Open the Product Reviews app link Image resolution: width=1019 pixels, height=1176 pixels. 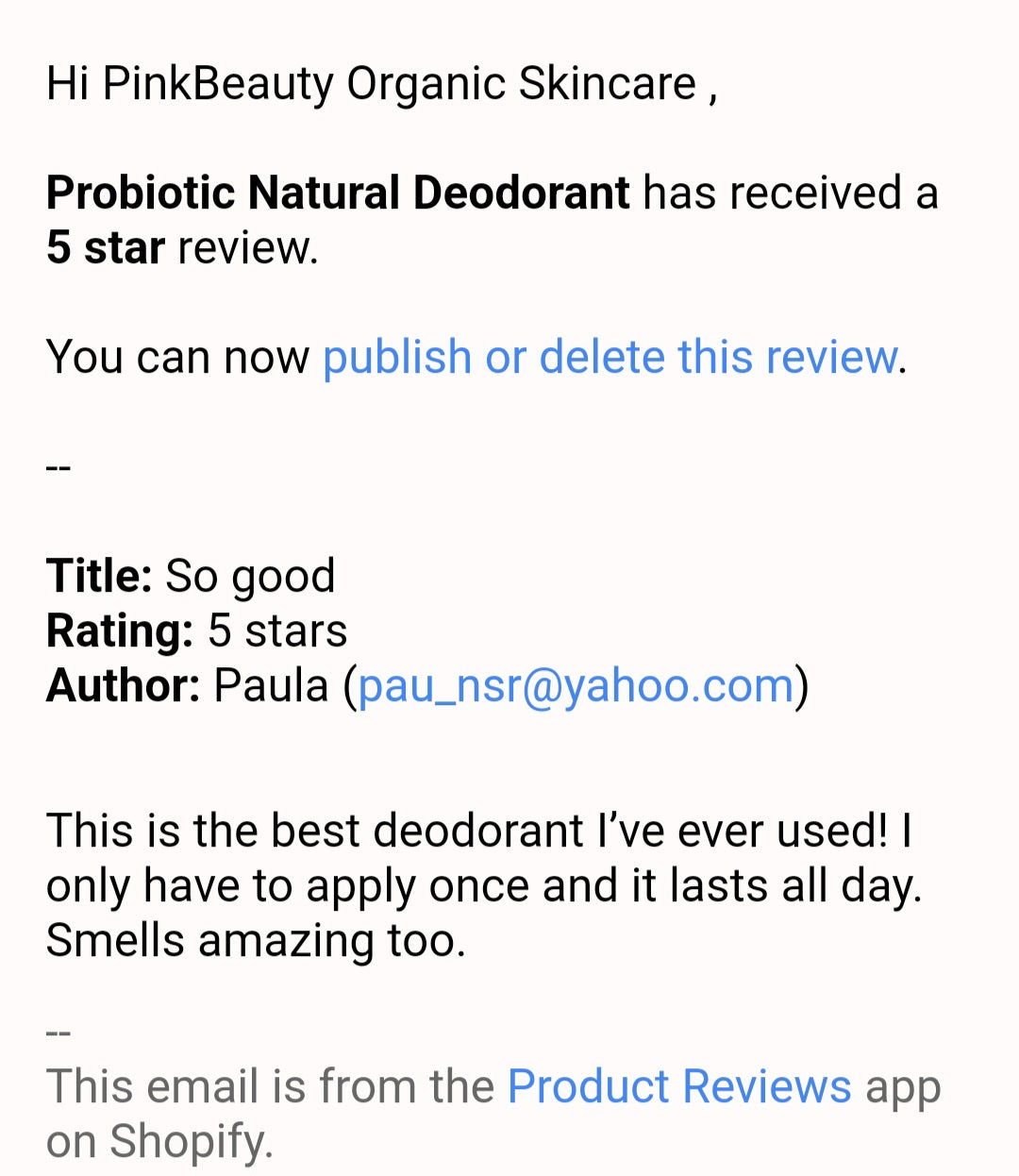(x=679, y=1086)
